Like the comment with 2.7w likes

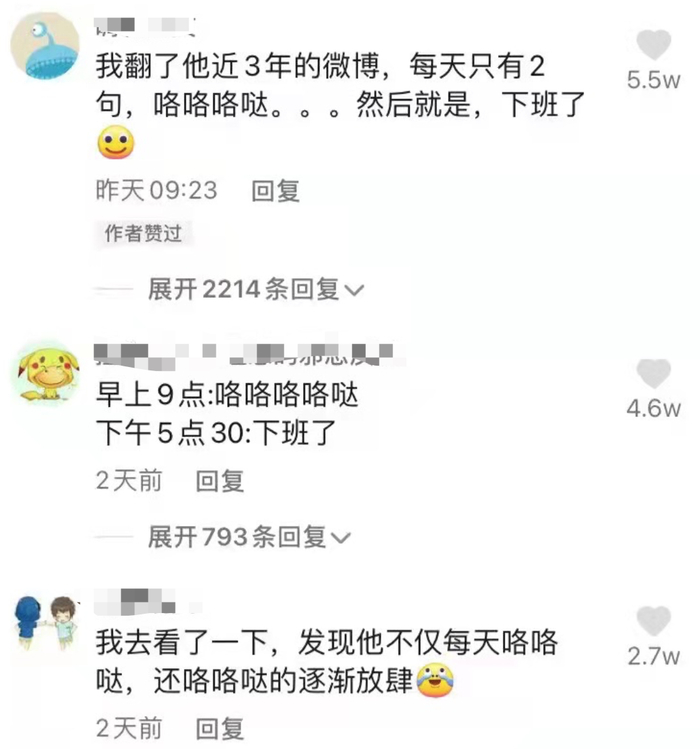[x=653, y=621]
